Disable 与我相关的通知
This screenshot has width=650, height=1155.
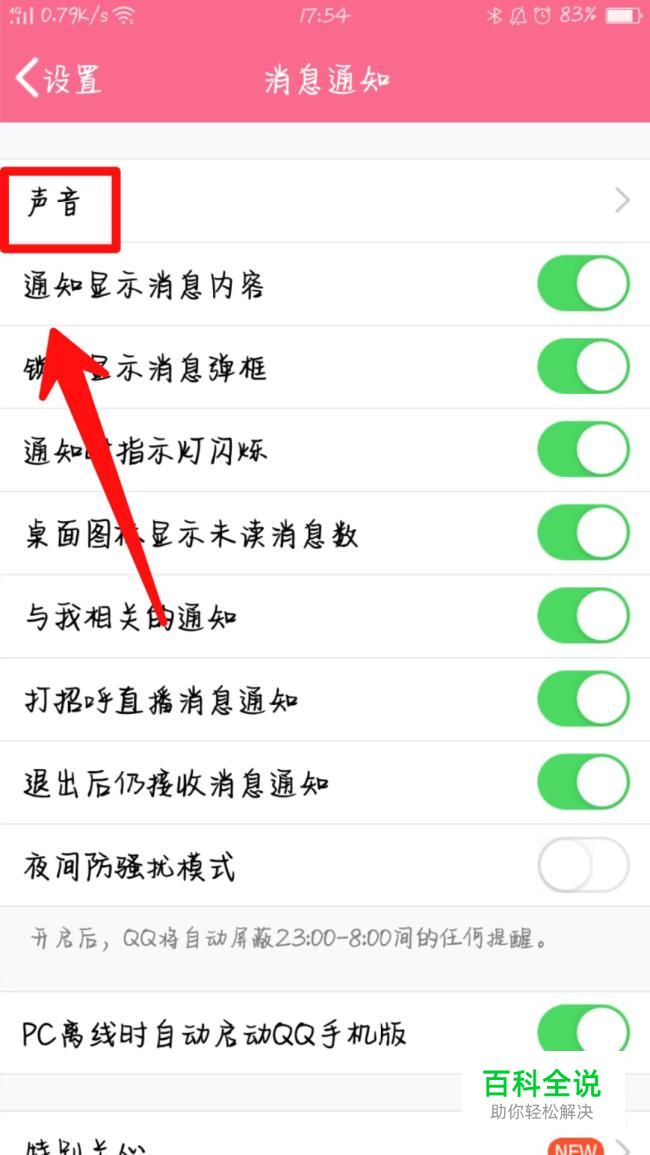(584, 617)
